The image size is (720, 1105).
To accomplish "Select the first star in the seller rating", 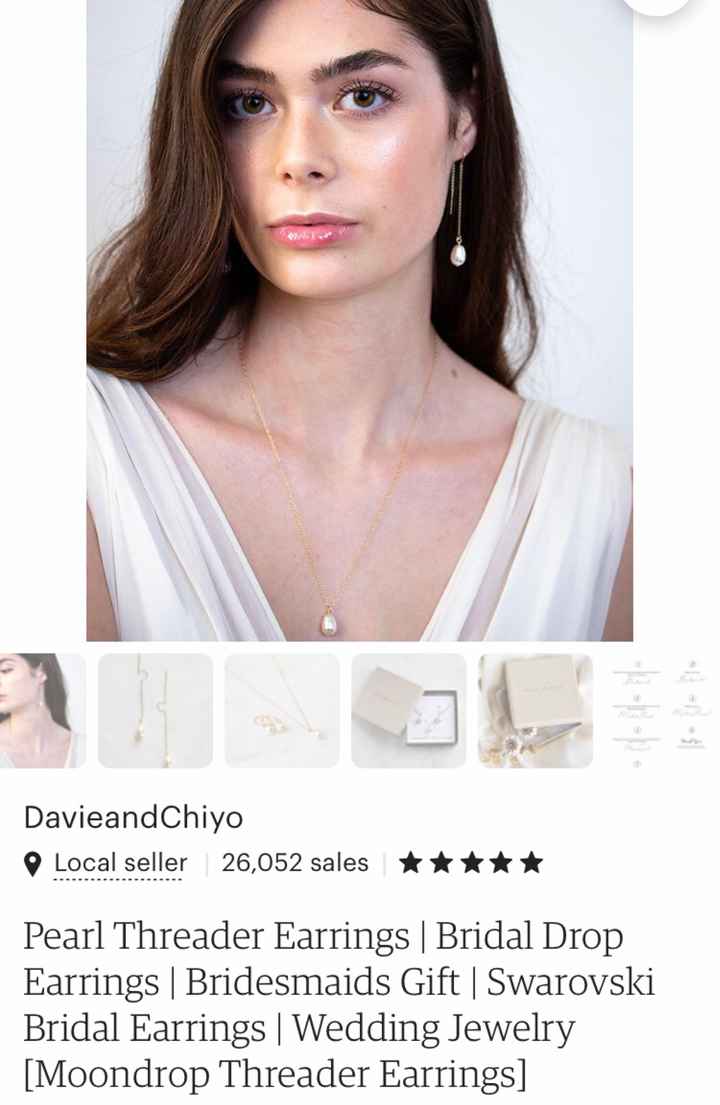I will point(410,861).
